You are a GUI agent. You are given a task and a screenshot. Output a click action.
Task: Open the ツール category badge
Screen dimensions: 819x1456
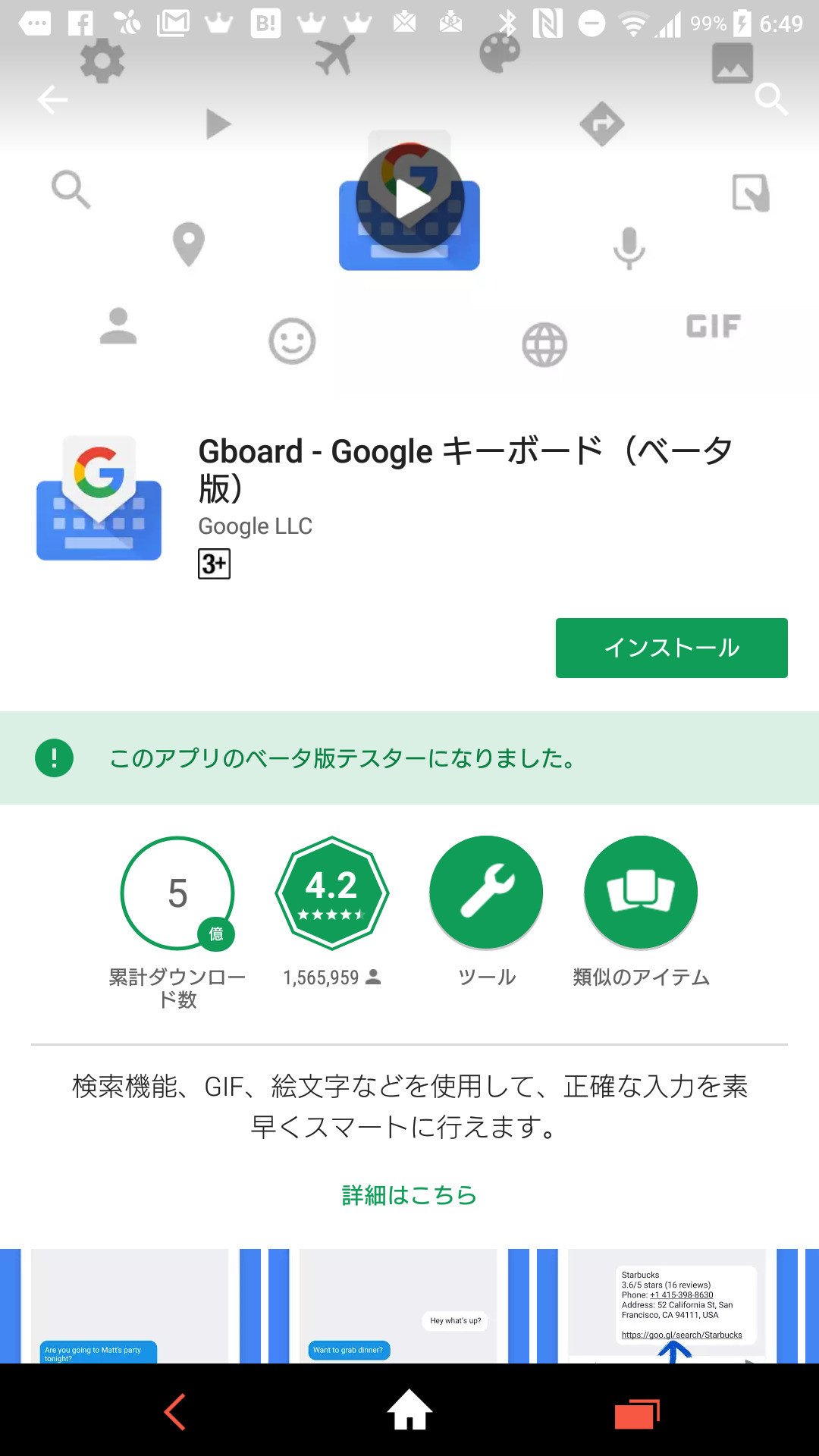(x=486, y=893)
